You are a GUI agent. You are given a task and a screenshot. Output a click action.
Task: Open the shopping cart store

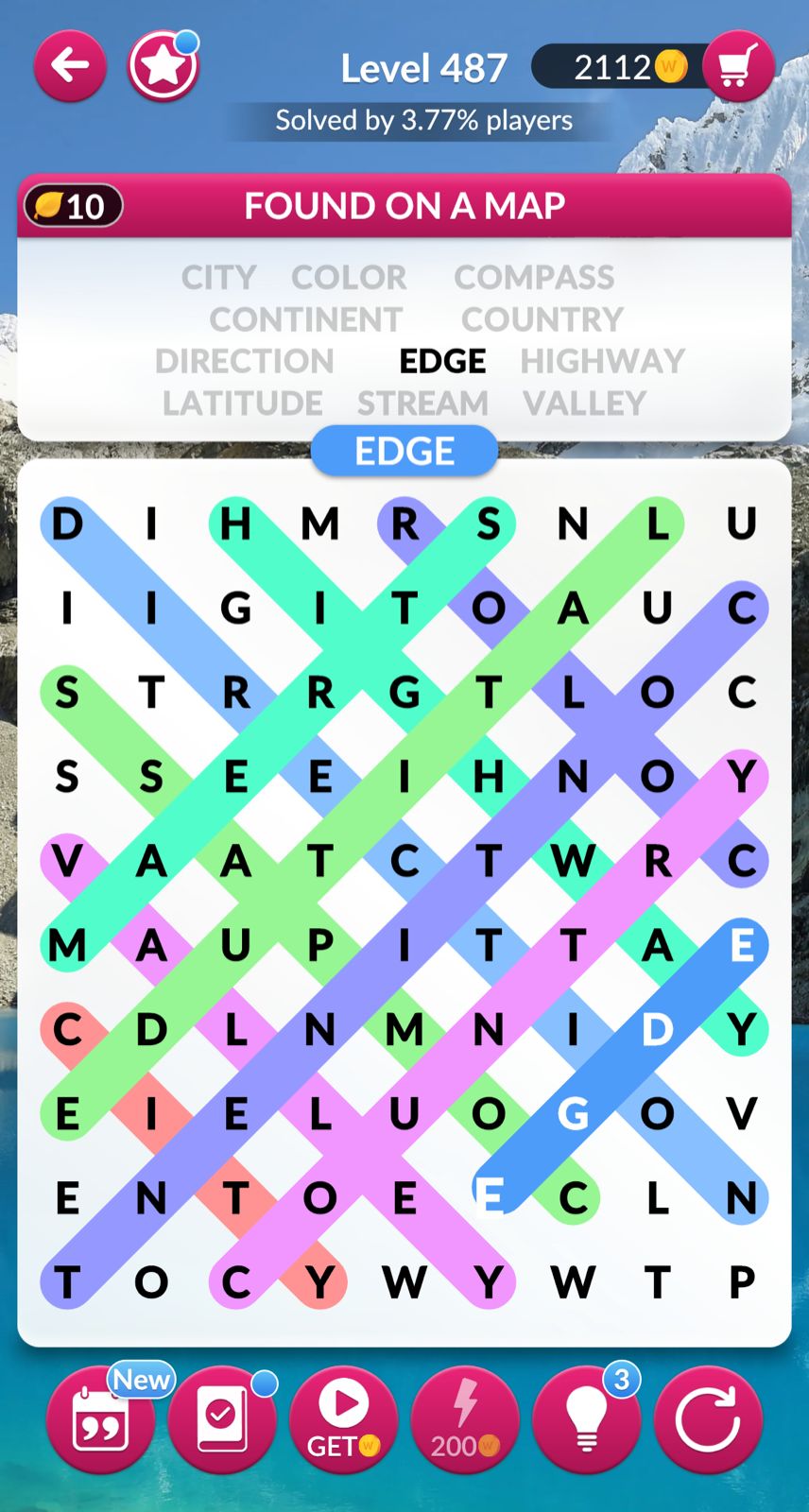(738, 66)
